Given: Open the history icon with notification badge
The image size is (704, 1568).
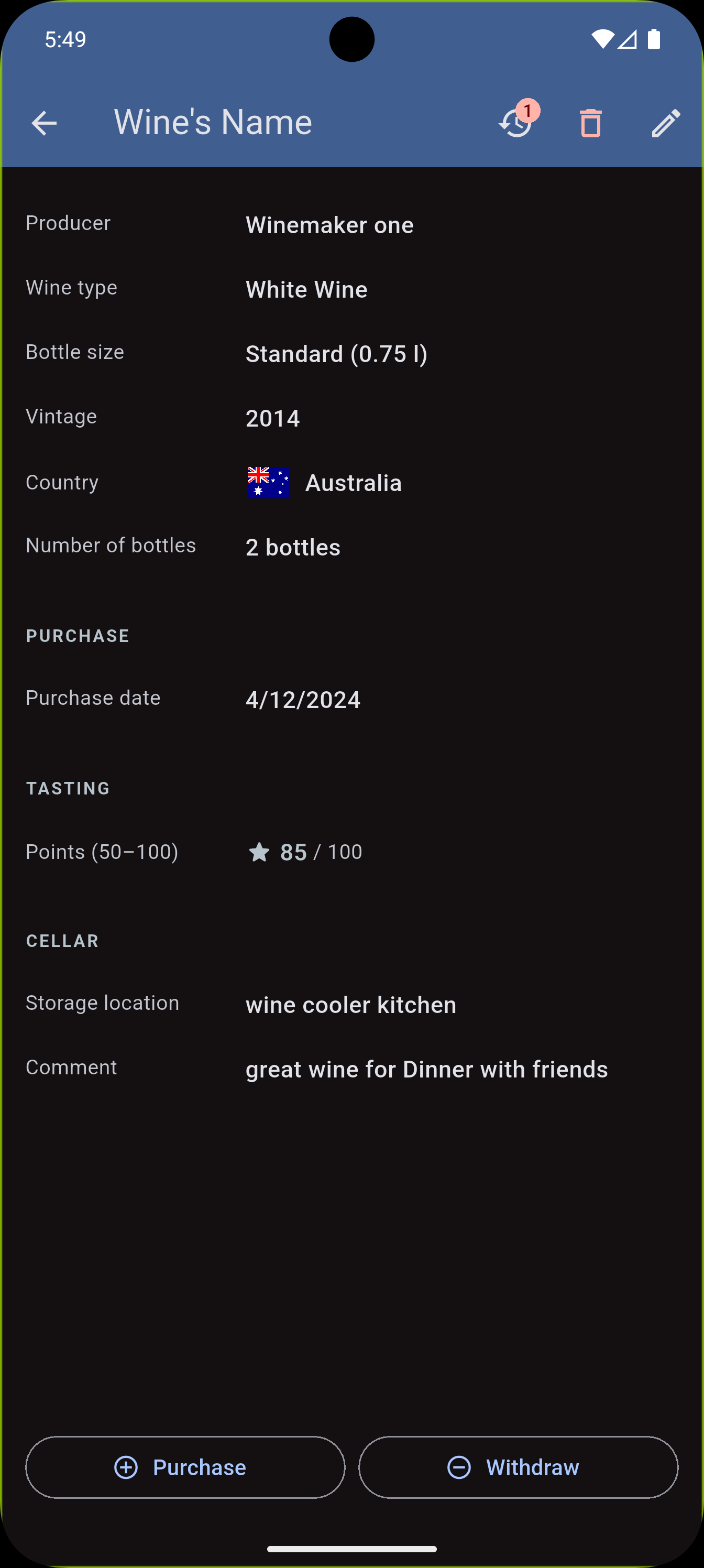Looking at the screenshot, I should click(515, 124).
